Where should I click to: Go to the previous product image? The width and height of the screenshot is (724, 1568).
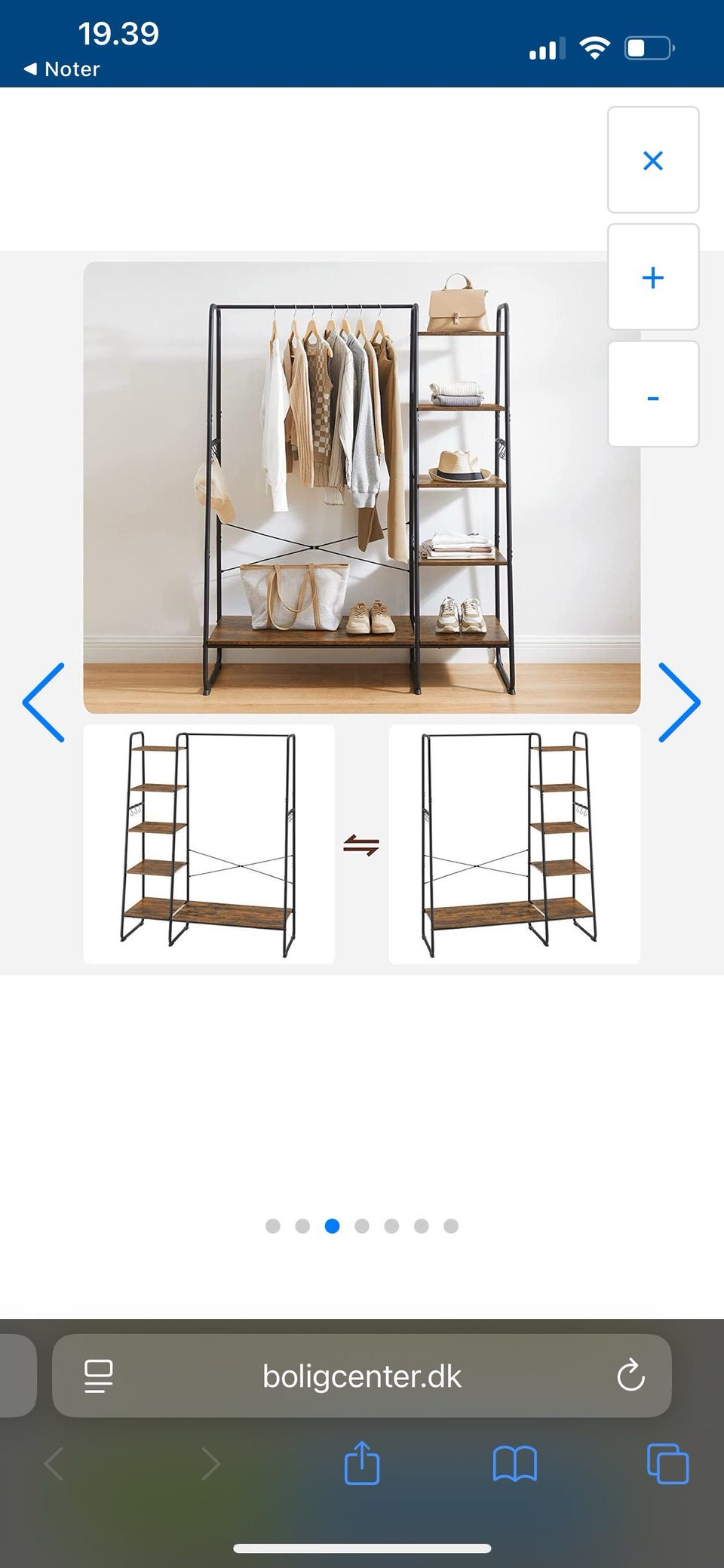[44, 703]
